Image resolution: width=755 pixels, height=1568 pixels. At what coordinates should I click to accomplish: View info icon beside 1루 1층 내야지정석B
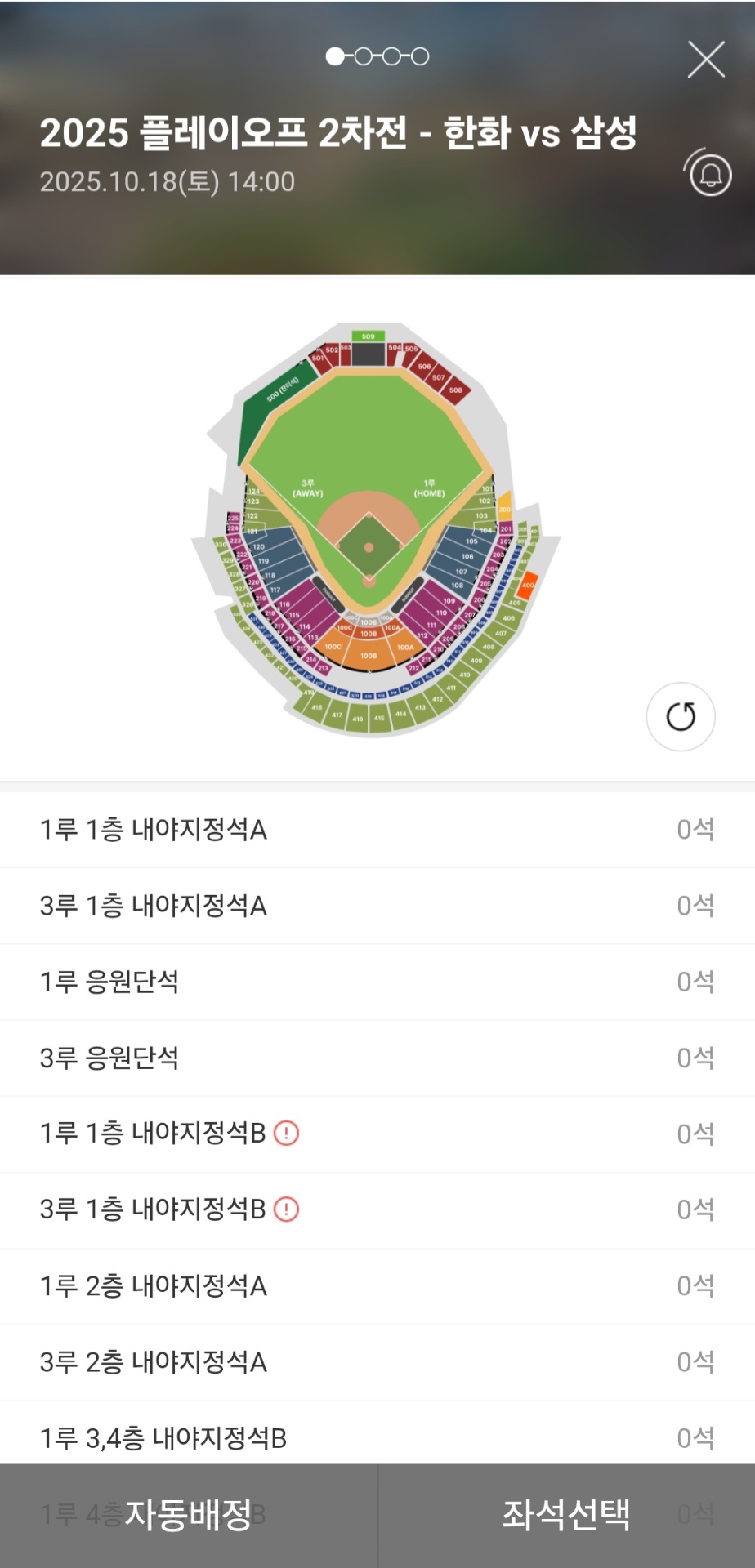[286, 1134]
